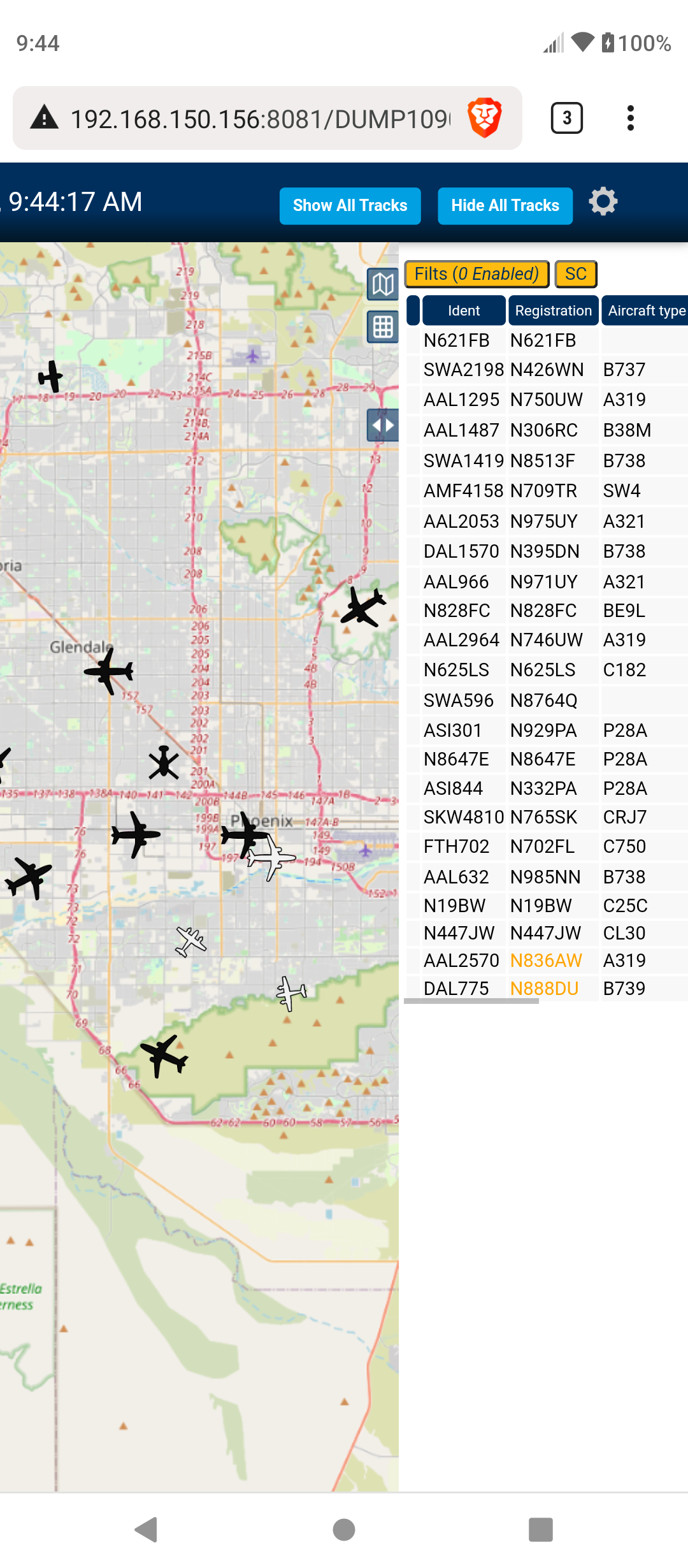Open the map layers selector
This screenshot has height=1568, width=688.
383,284
